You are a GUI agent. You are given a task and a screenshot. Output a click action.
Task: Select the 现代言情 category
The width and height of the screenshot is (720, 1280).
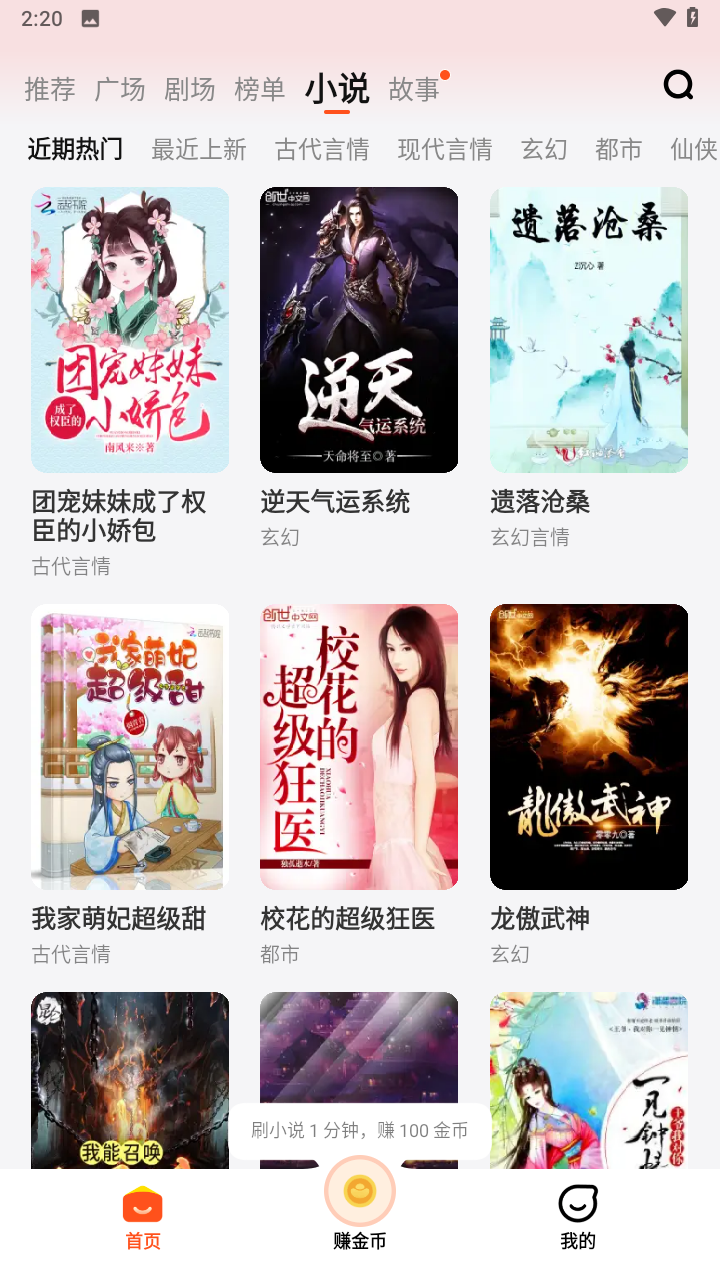(x=445, y=150)
